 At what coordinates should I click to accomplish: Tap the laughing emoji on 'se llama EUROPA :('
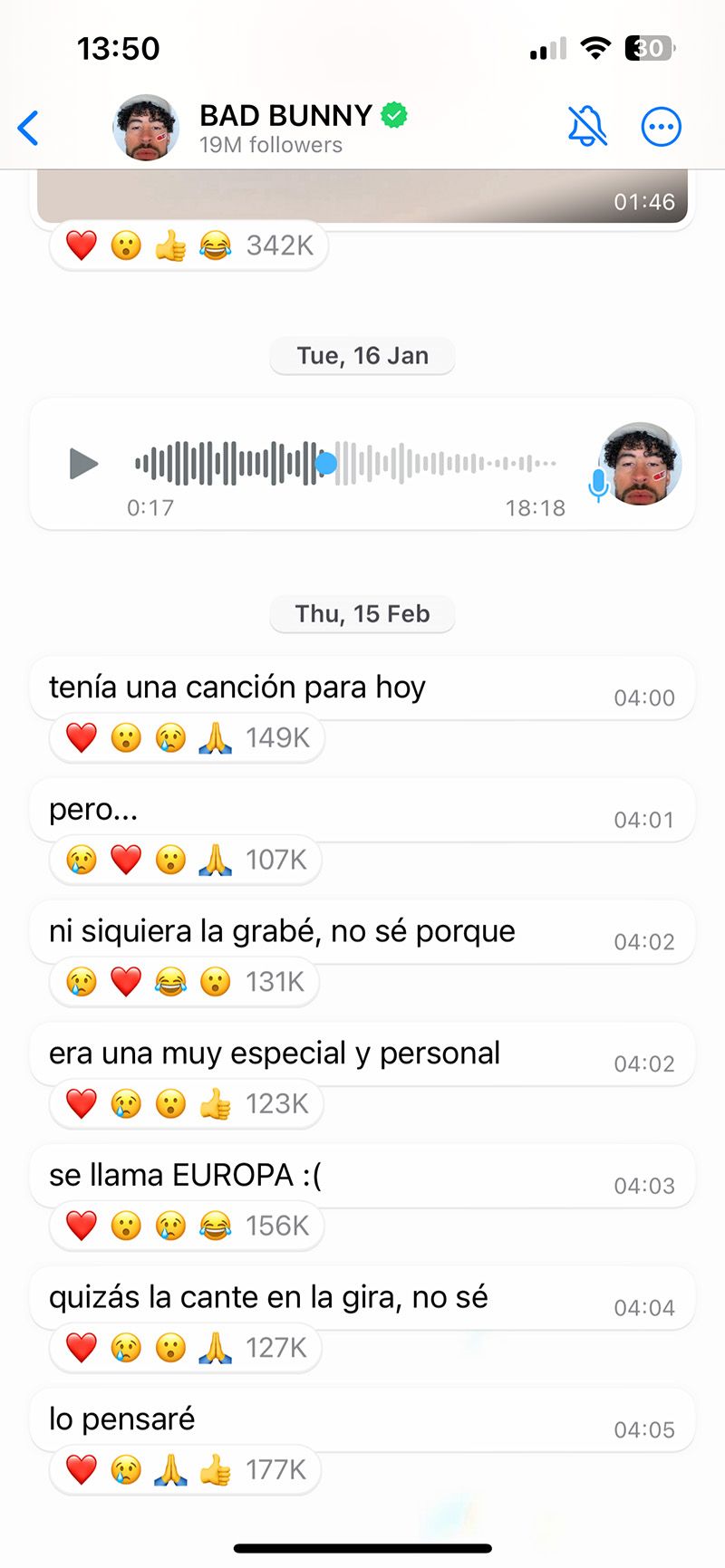point(216,1226)
